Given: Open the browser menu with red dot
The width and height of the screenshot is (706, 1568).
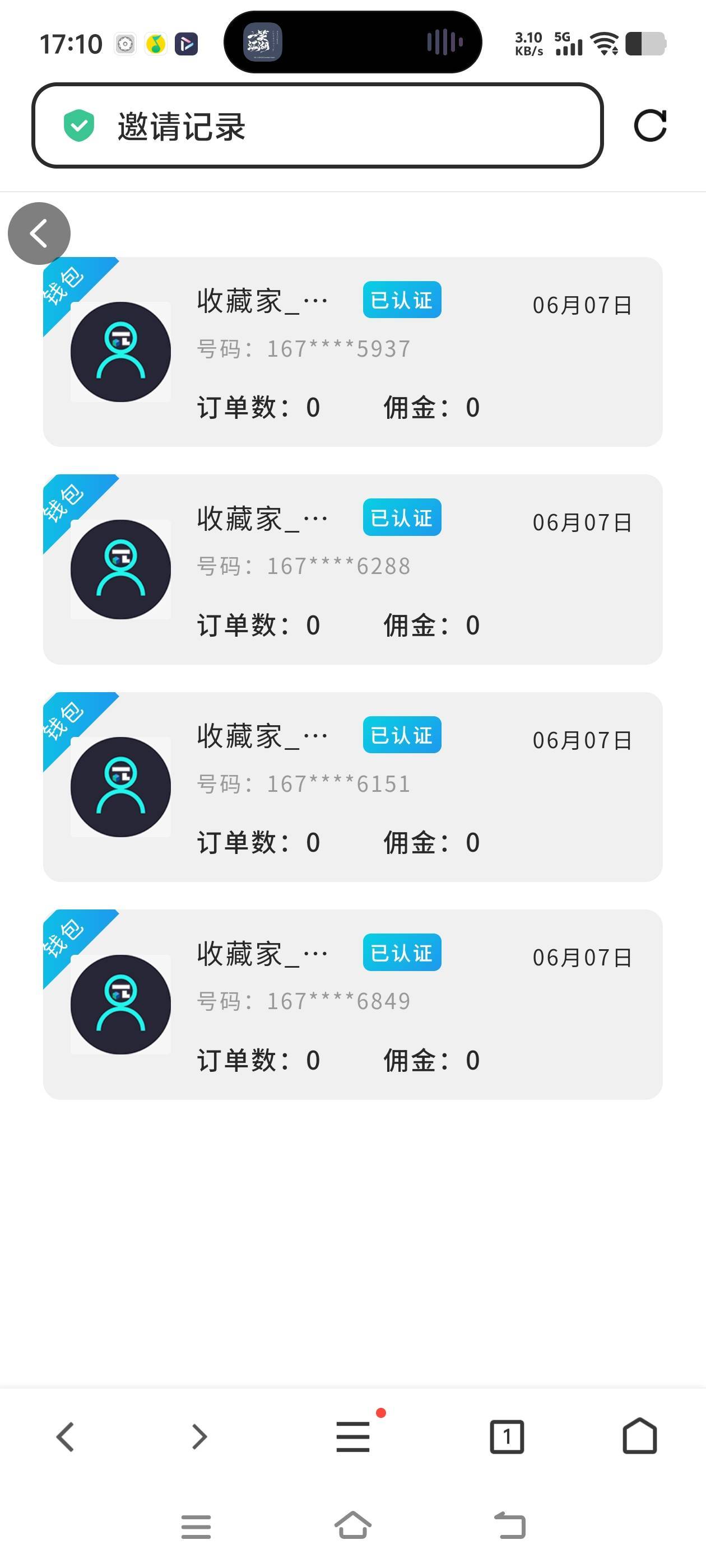Looking at the screenshot, I should [x=354, y=1436].
